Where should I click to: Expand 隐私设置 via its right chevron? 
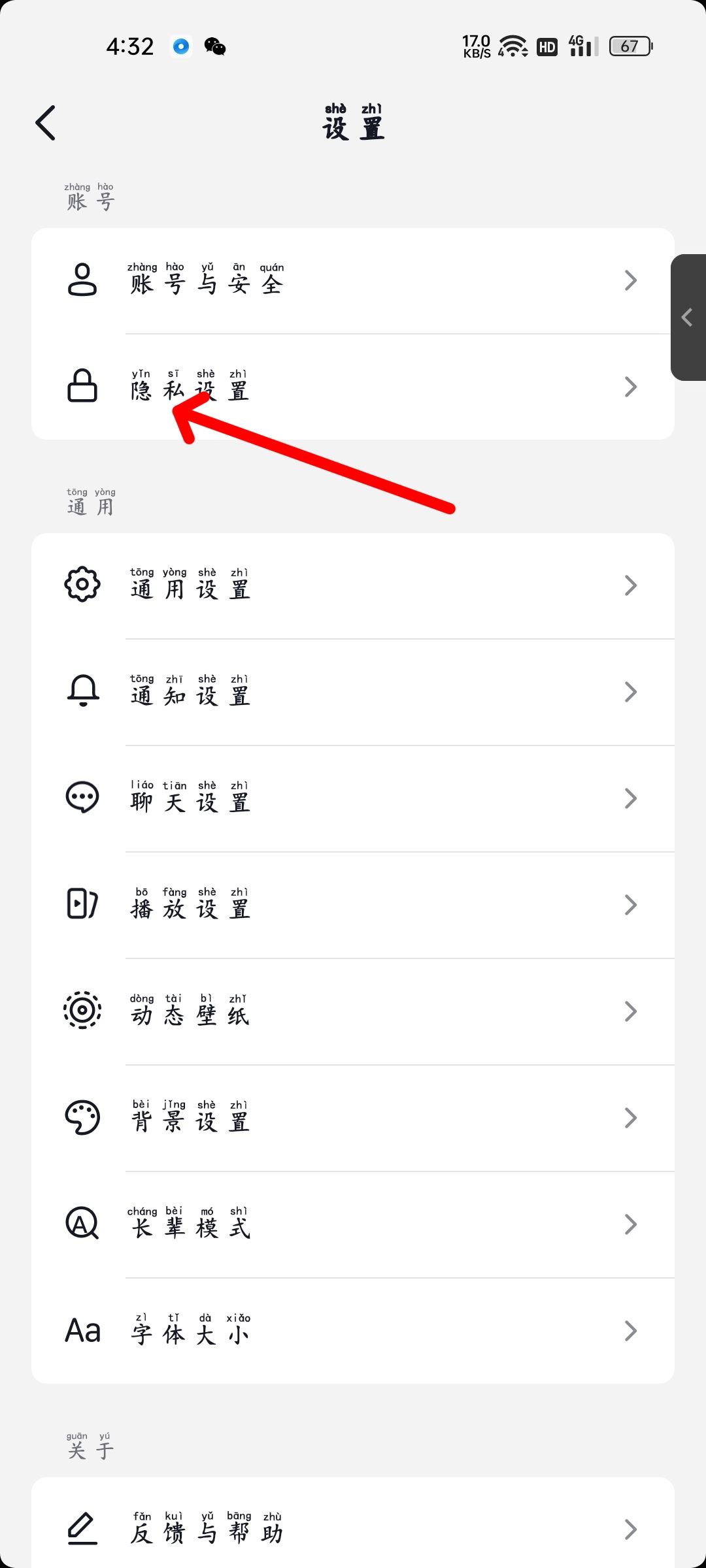[x=630, y=387]
